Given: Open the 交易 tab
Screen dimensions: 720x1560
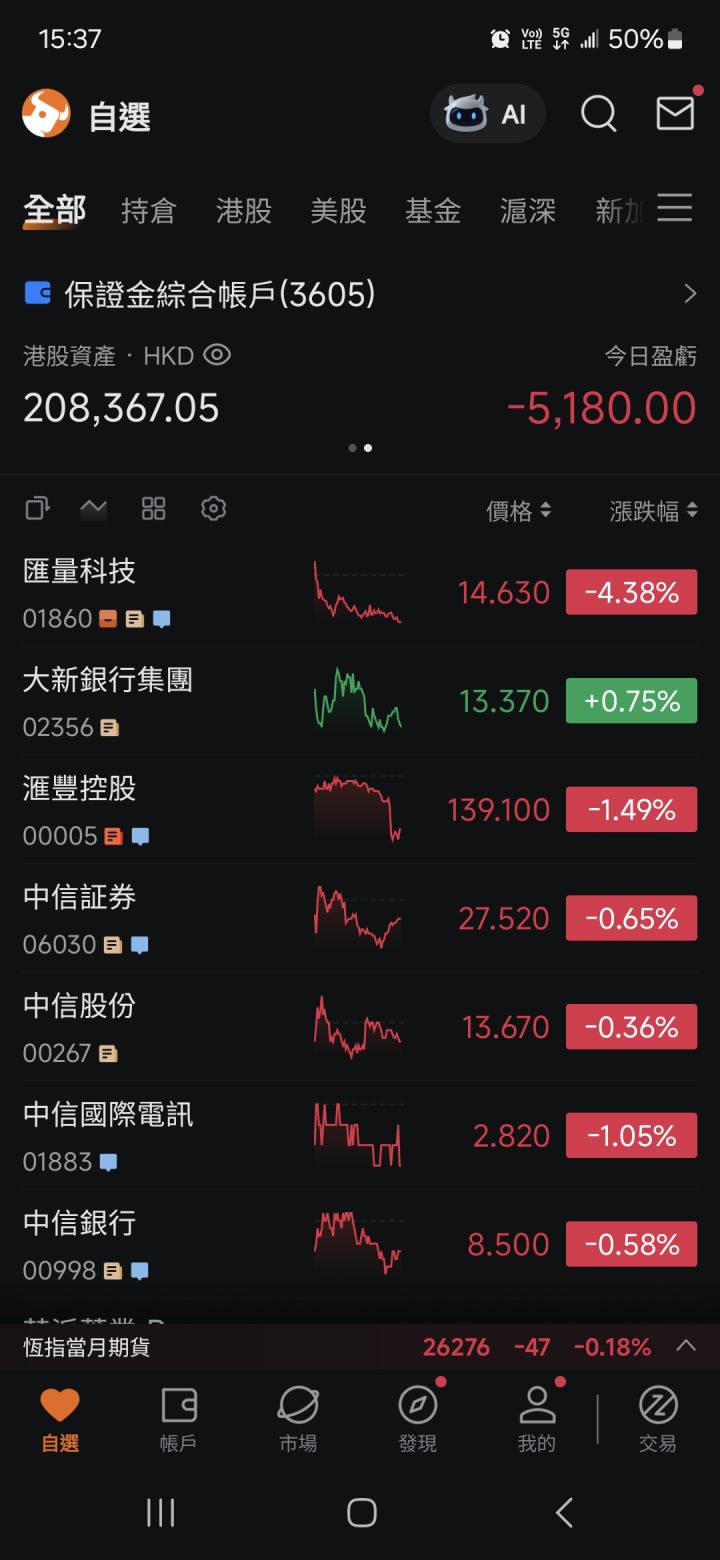Looking at the screenshot, I should click(x=658, y=1418).
